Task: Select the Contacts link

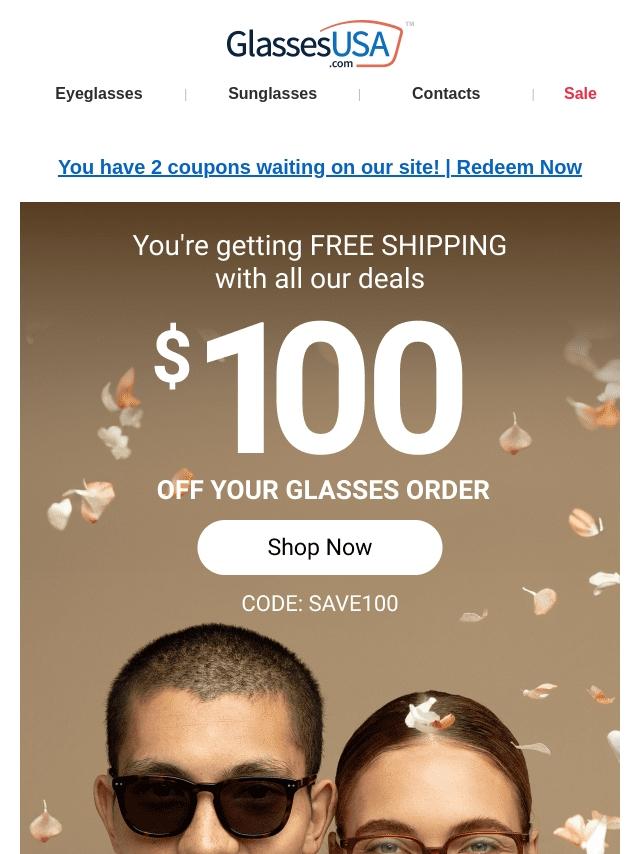Action: click(446, 93)
